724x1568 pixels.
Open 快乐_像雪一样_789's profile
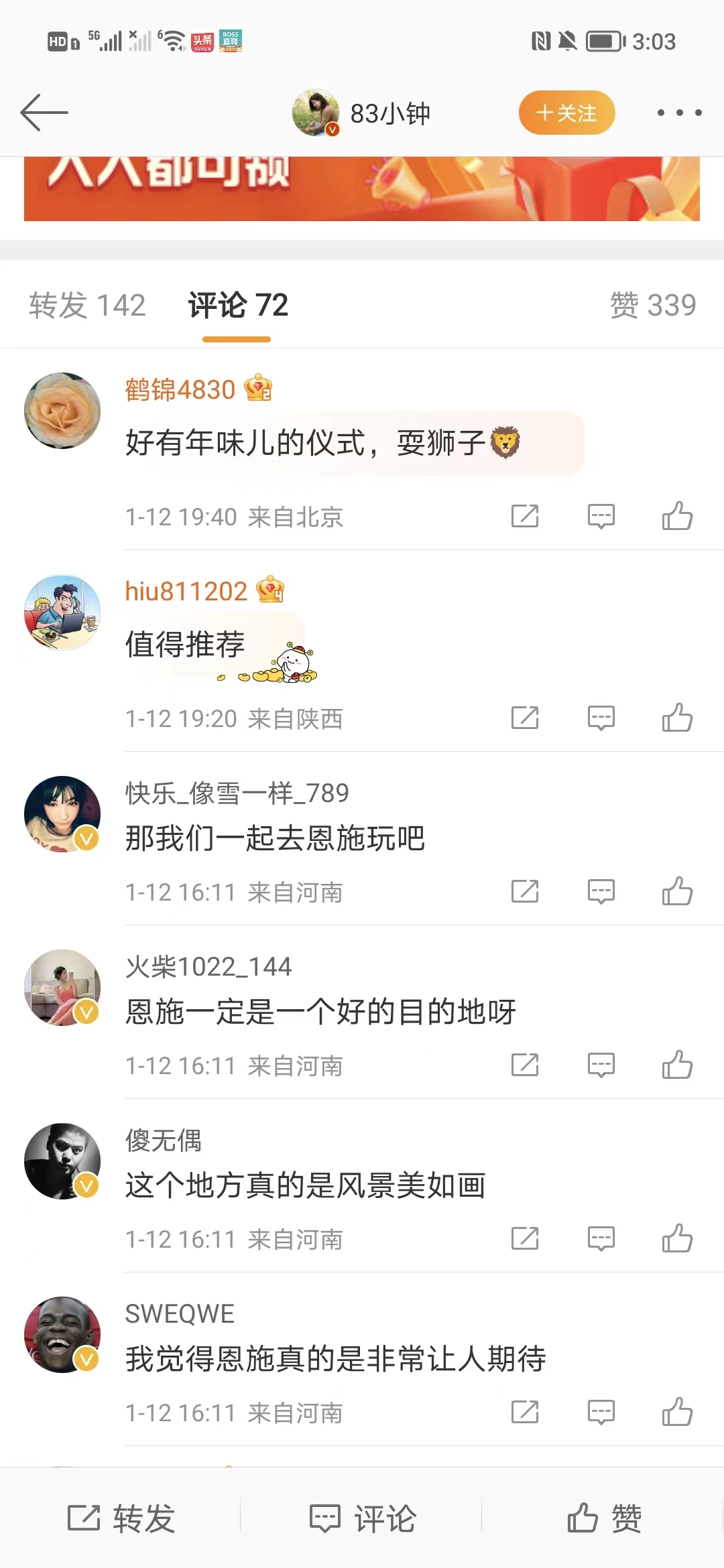tap(62, 814)
